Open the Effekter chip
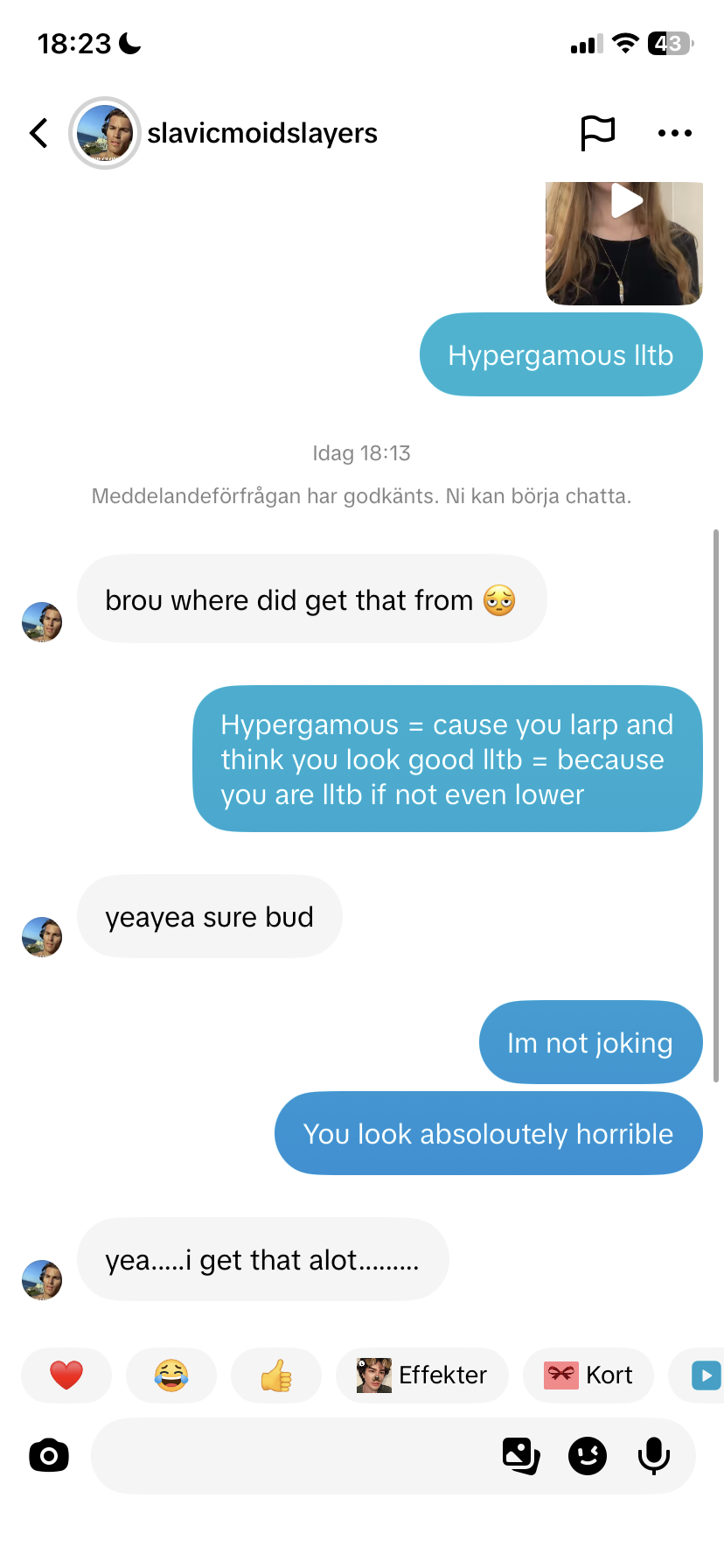This screenshot has width=724, height=1568. (x=422, y=1375)
